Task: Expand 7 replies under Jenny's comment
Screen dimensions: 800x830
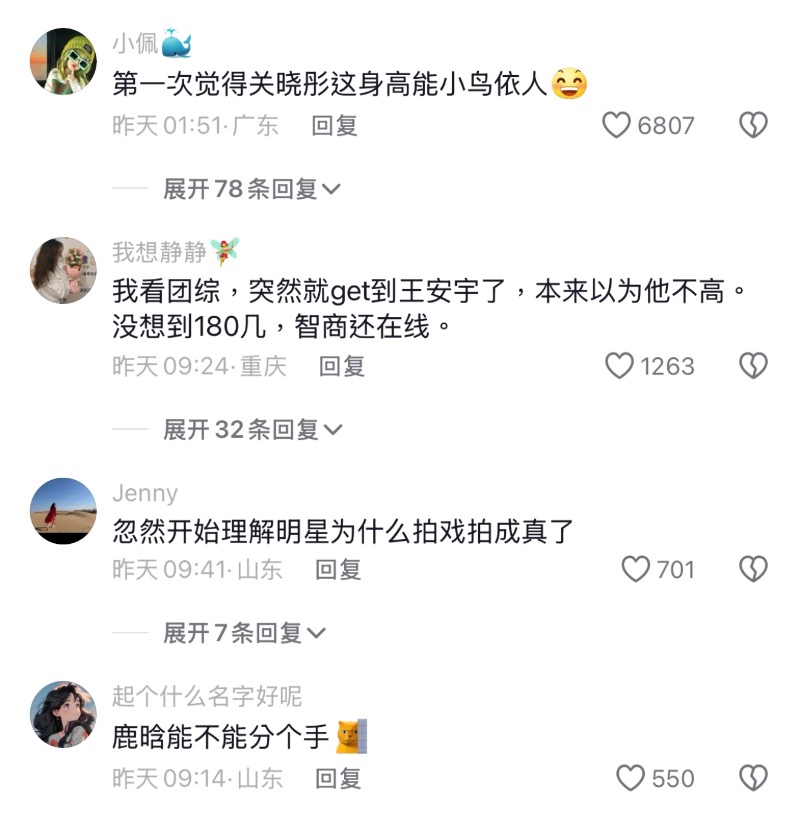Action: (x=244, y=633)
